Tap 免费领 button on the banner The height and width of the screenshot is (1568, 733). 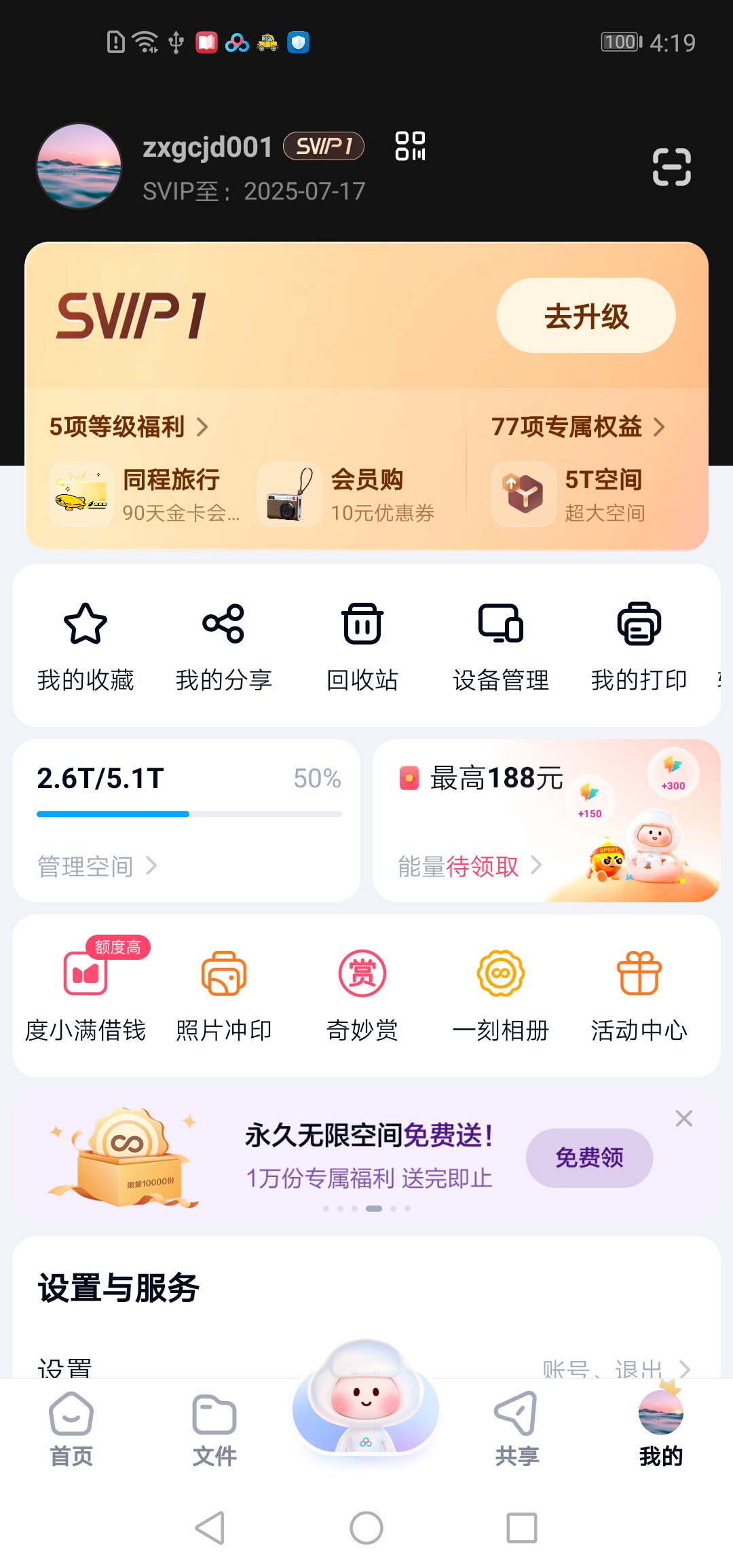click(589, 1157)
